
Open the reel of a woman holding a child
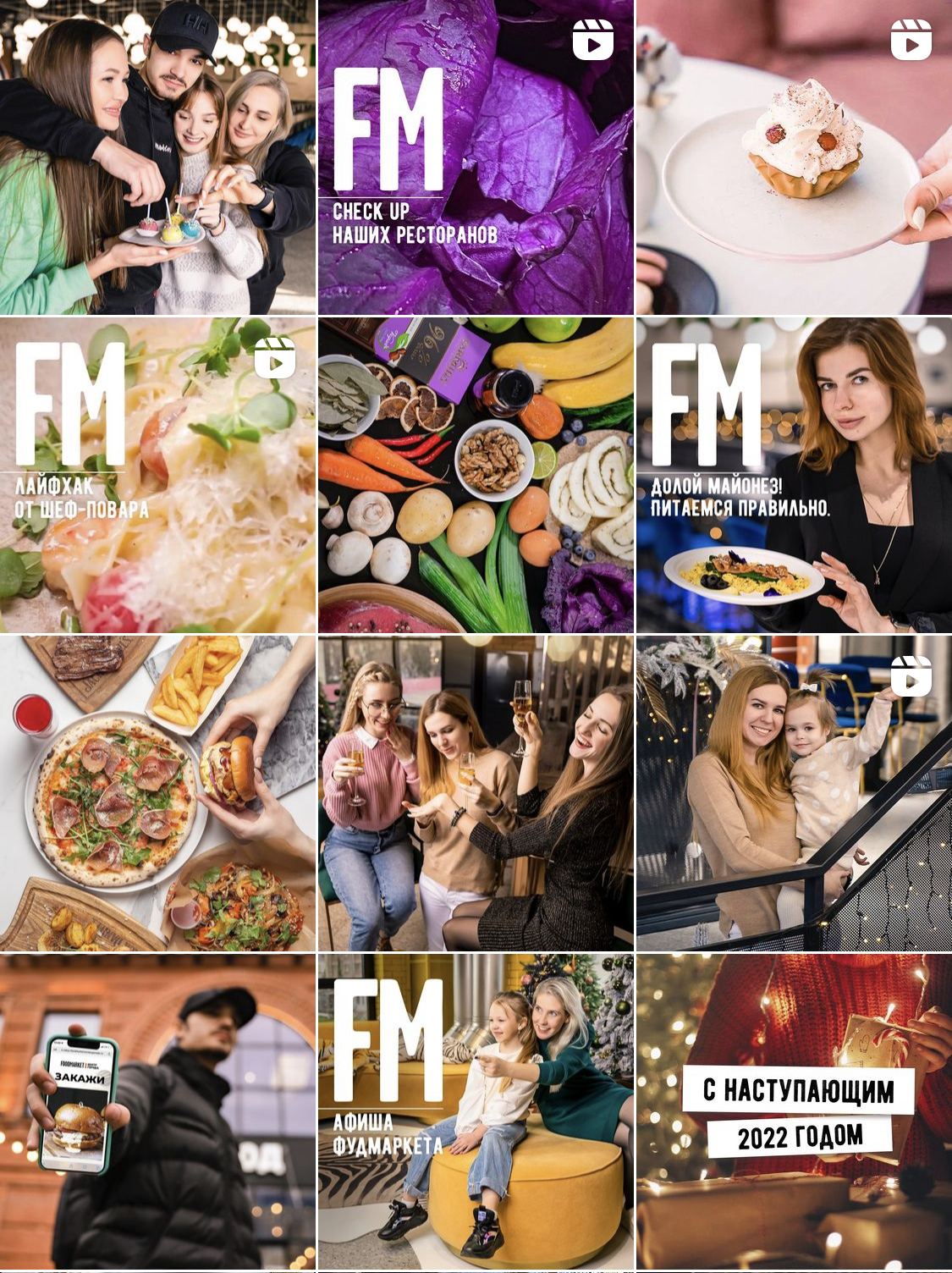point(794,794)
